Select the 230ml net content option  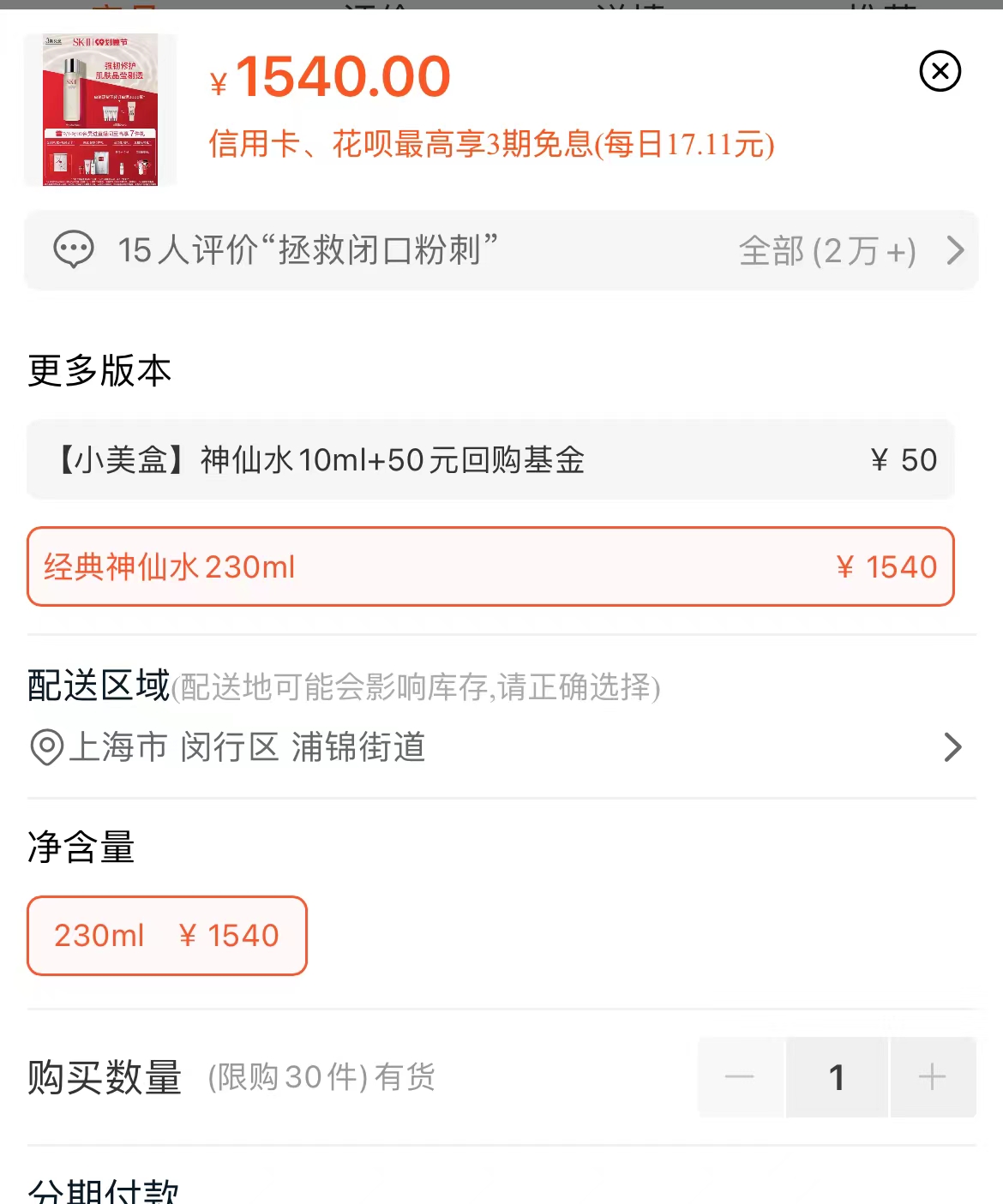(x=166, y=936)
